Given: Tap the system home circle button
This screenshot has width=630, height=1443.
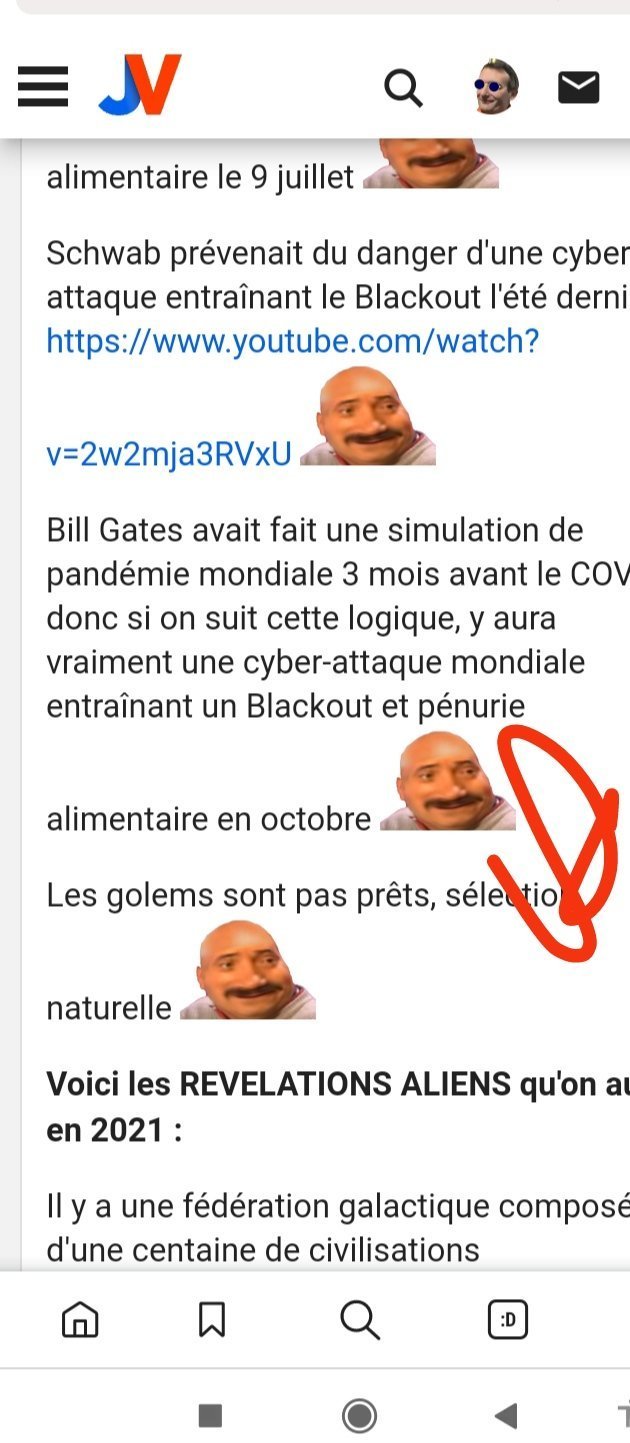Looking at the screenshot, I should coord(359,1415).
